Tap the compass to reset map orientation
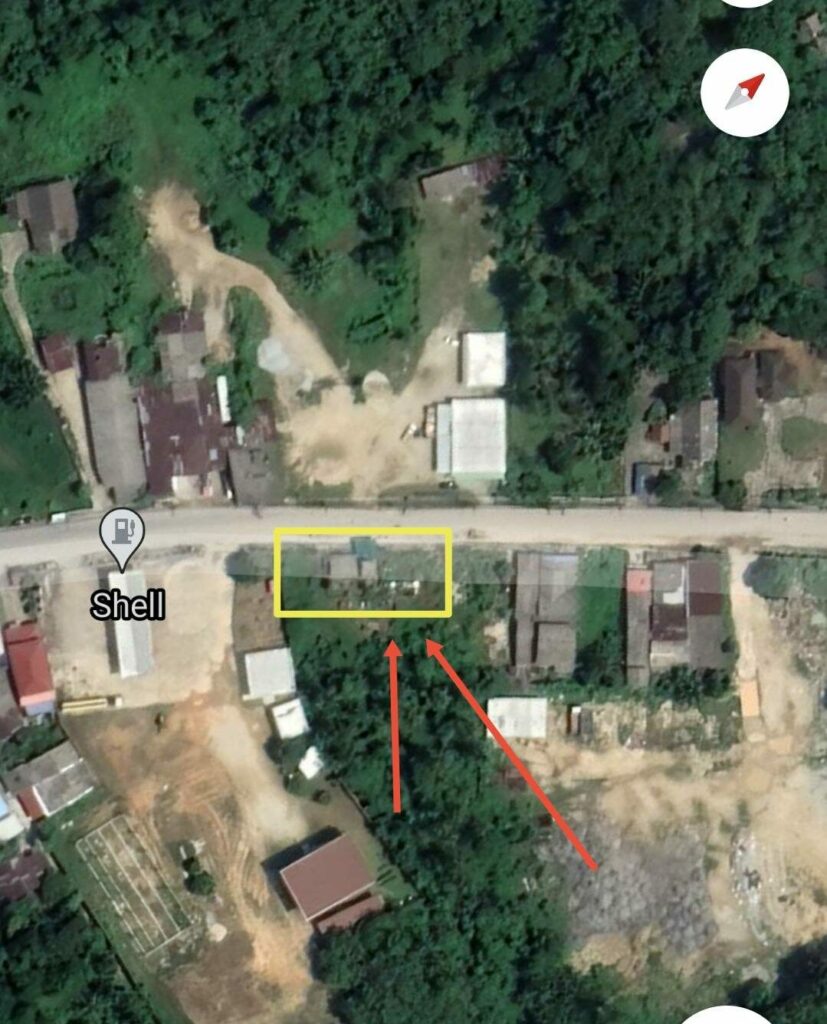The height and width of the screenshot is (1024, 827). 744,92
